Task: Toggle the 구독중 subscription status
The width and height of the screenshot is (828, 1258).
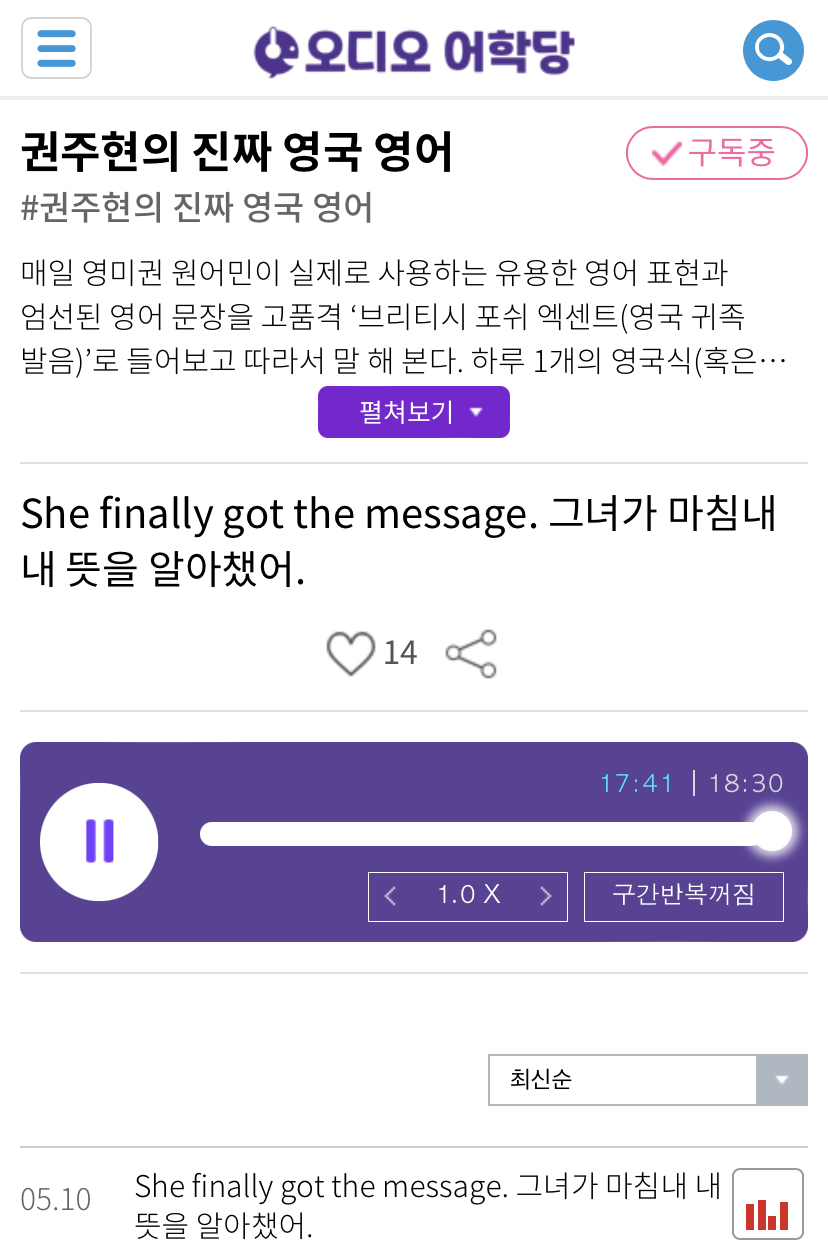Action: click(716, 153)
